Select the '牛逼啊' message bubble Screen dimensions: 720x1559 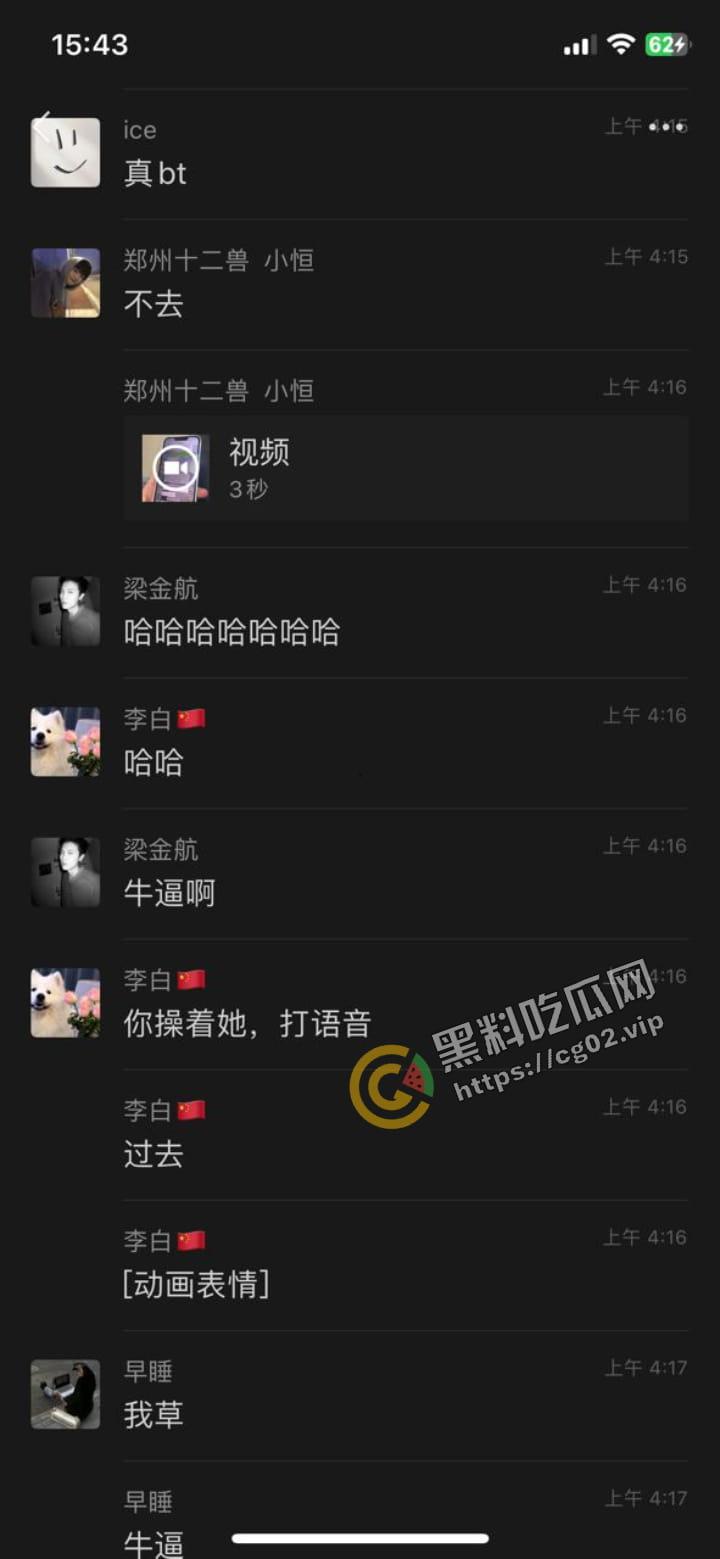point(169,893)
